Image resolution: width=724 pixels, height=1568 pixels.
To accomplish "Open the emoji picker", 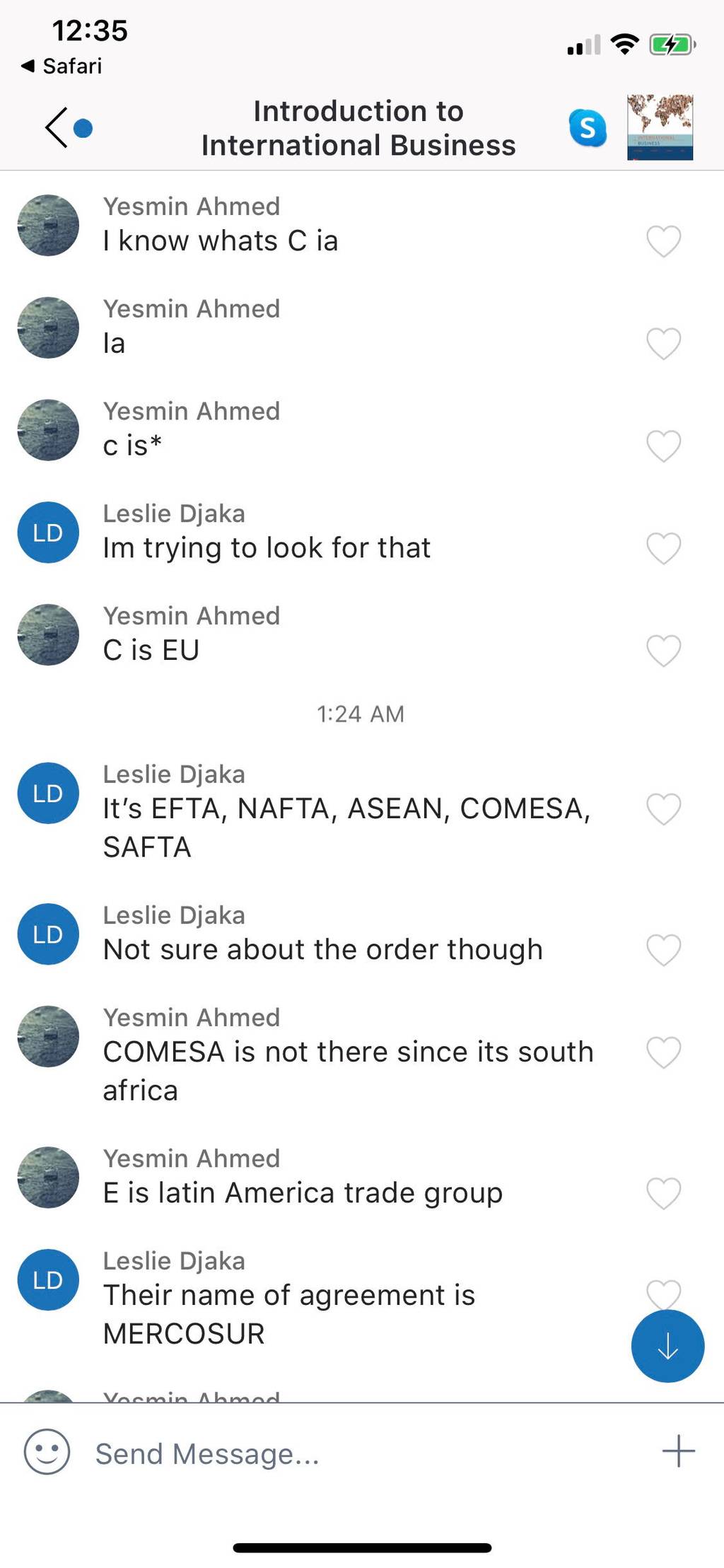I will click(47, 1451).
